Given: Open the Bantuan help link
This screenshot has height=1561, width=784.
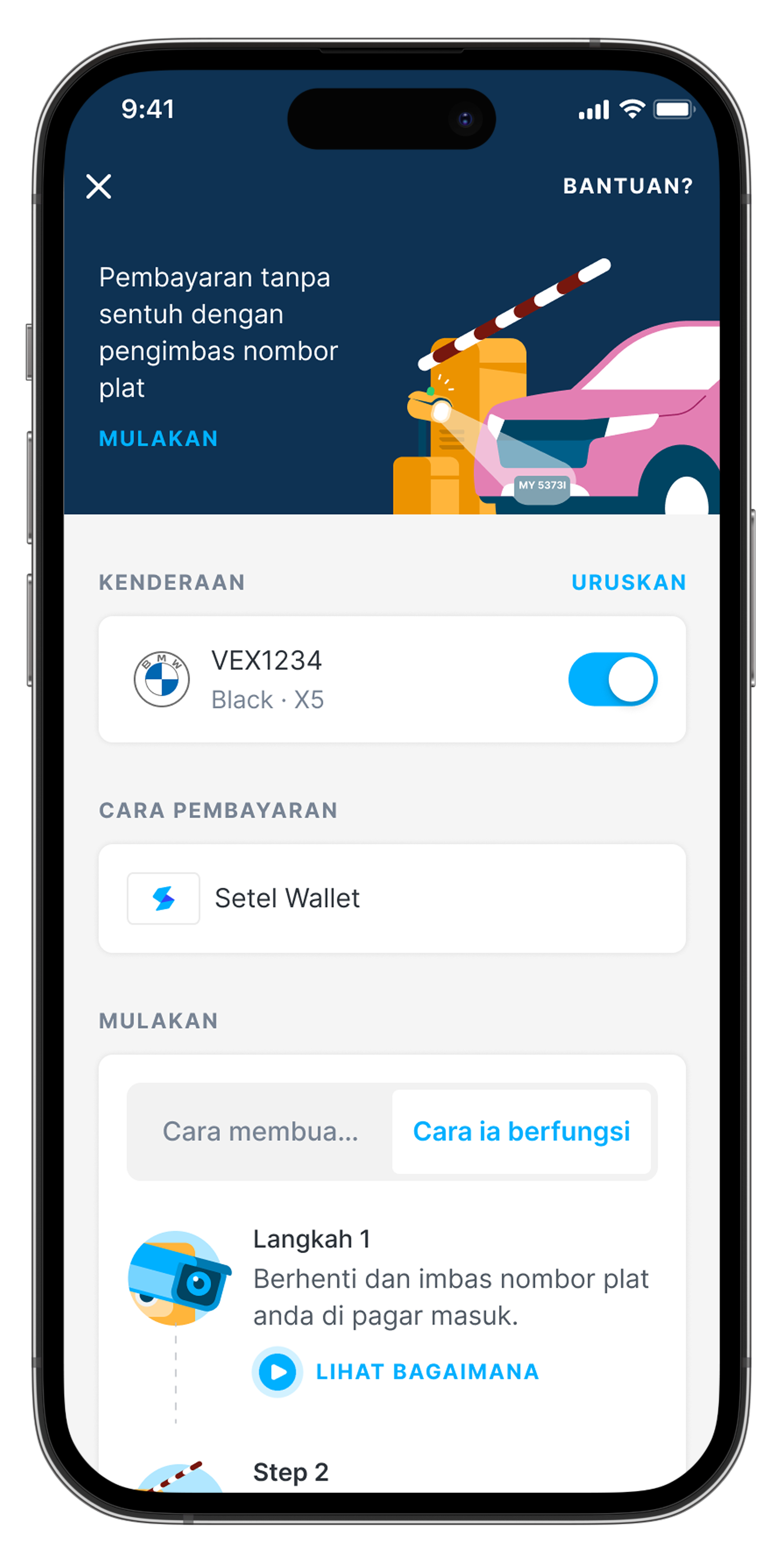Looking at the screenshot, I should click(x=628, y=186).
